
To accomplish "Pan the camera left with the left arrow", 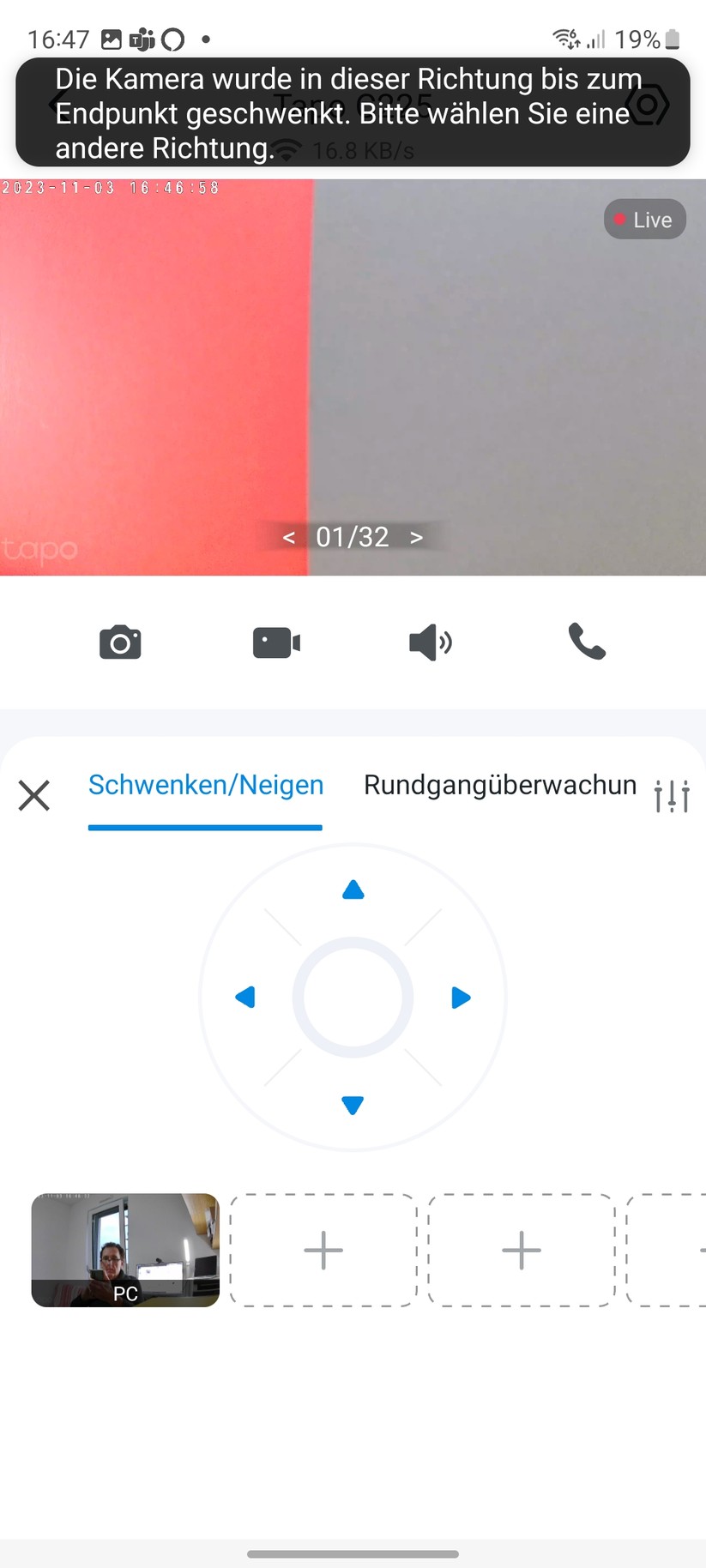I will point(245,997).
